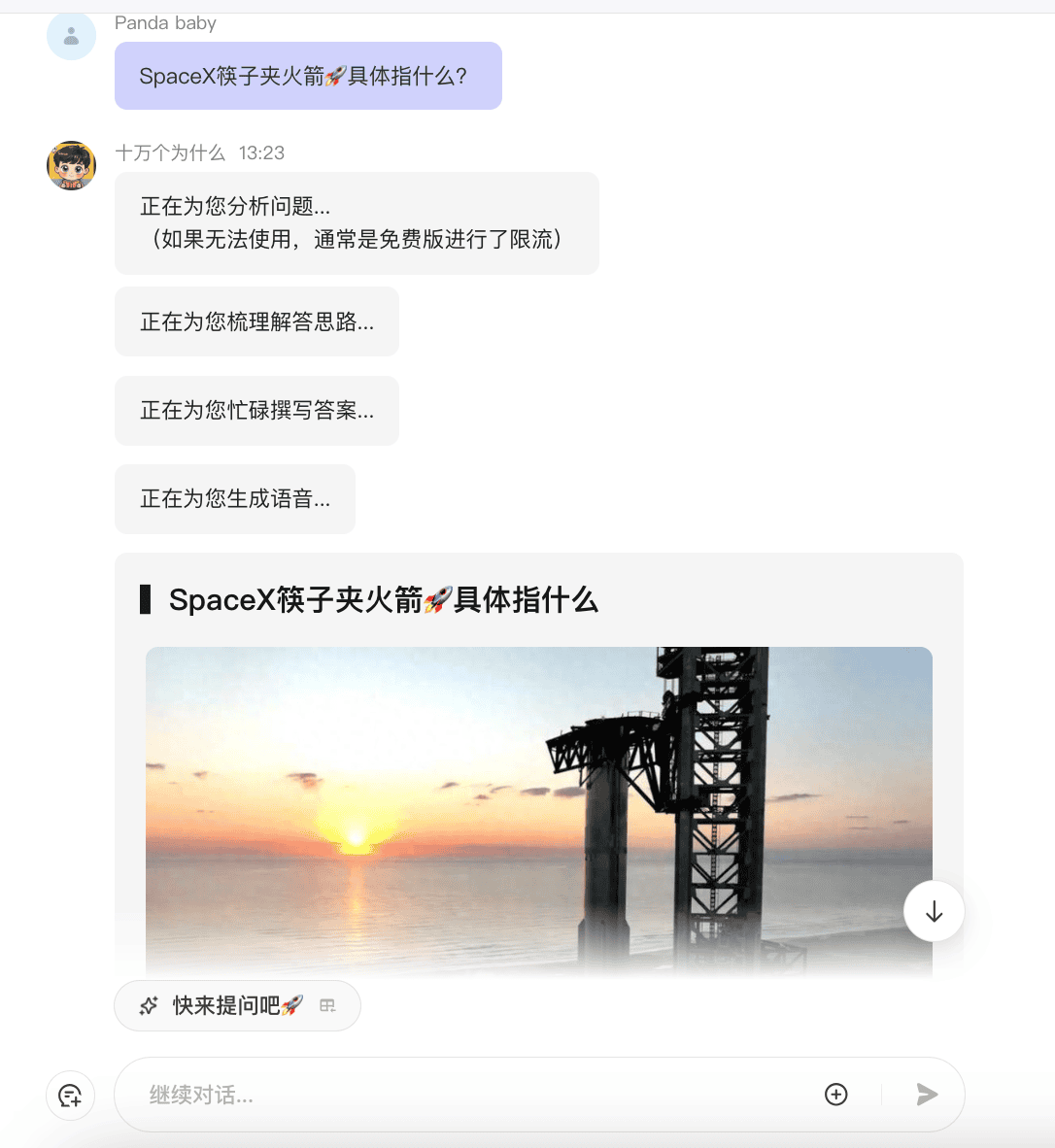
Task: Focus the 继续对话 message input field
Action: 466,1095
